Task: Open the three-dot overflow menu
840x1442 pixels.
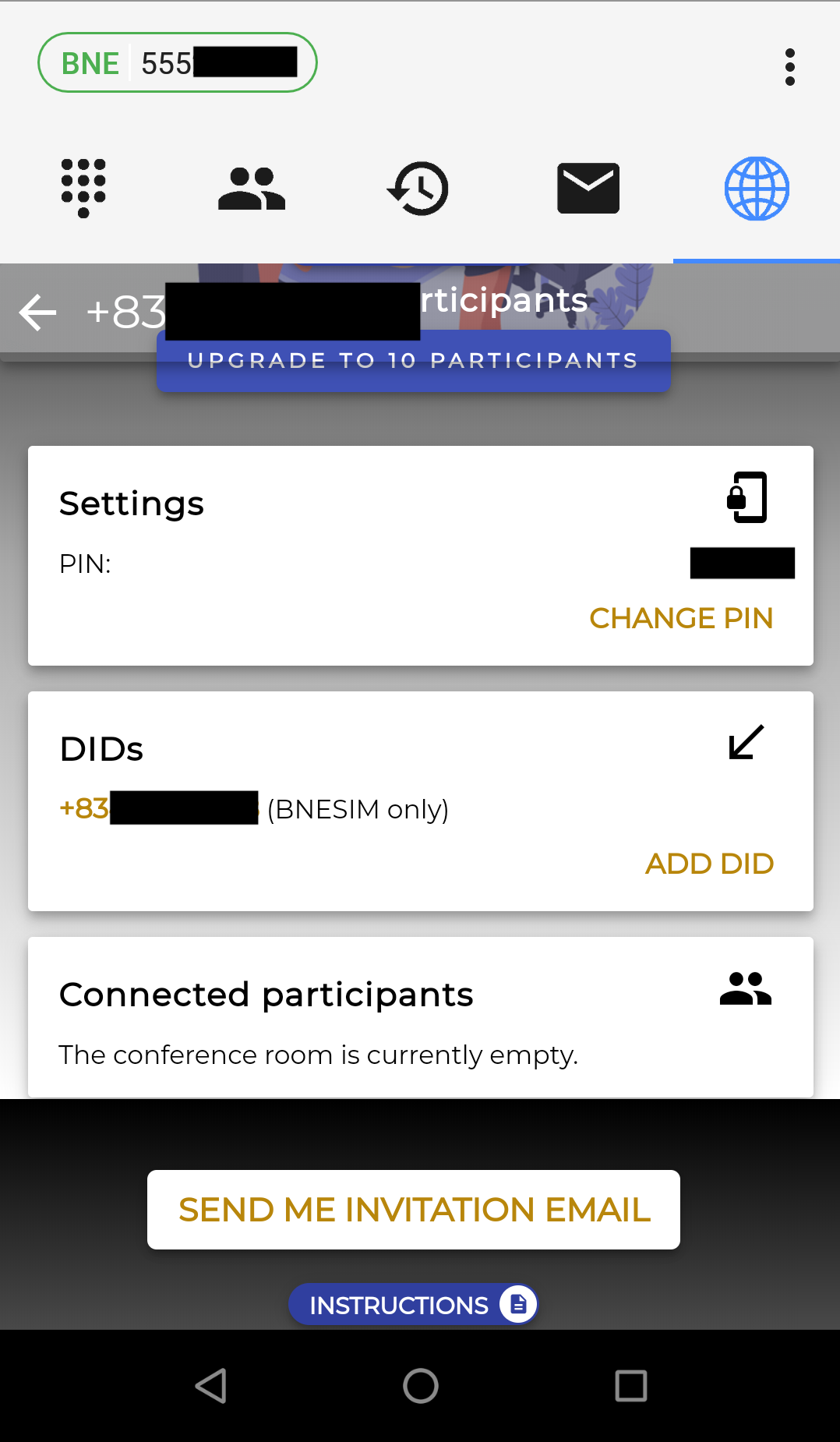Action: pos(789,67)
